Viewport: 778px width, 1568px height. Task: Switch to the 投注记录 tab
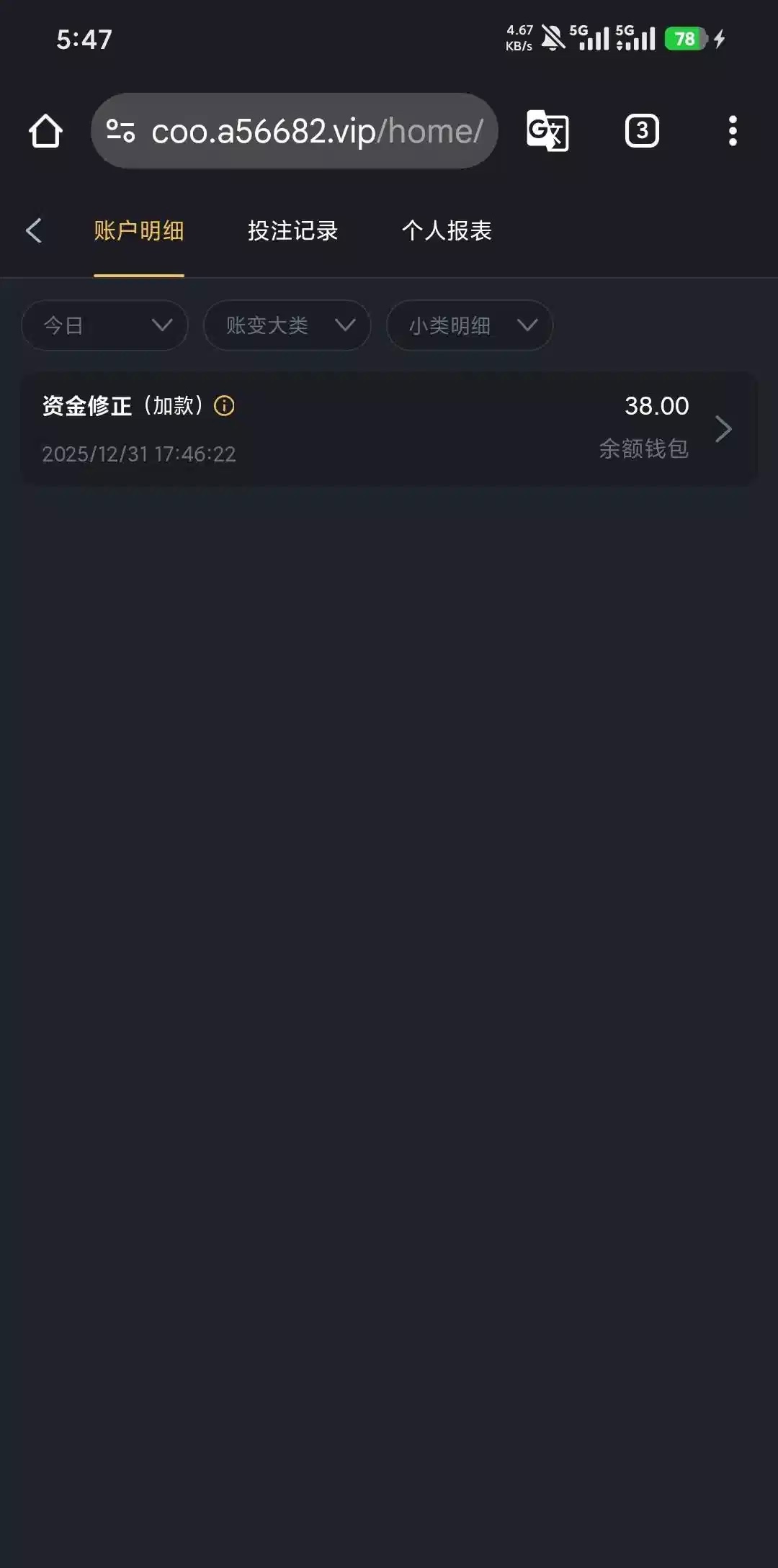coord(292,231)
